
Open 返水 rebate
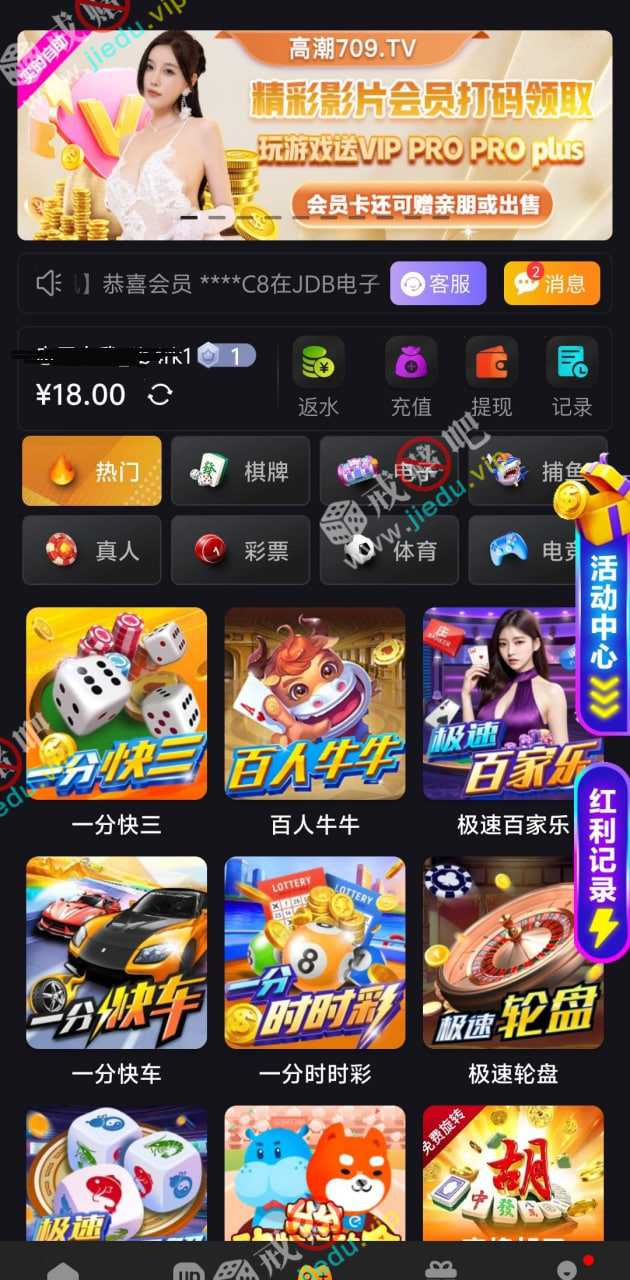pos(318,376)
